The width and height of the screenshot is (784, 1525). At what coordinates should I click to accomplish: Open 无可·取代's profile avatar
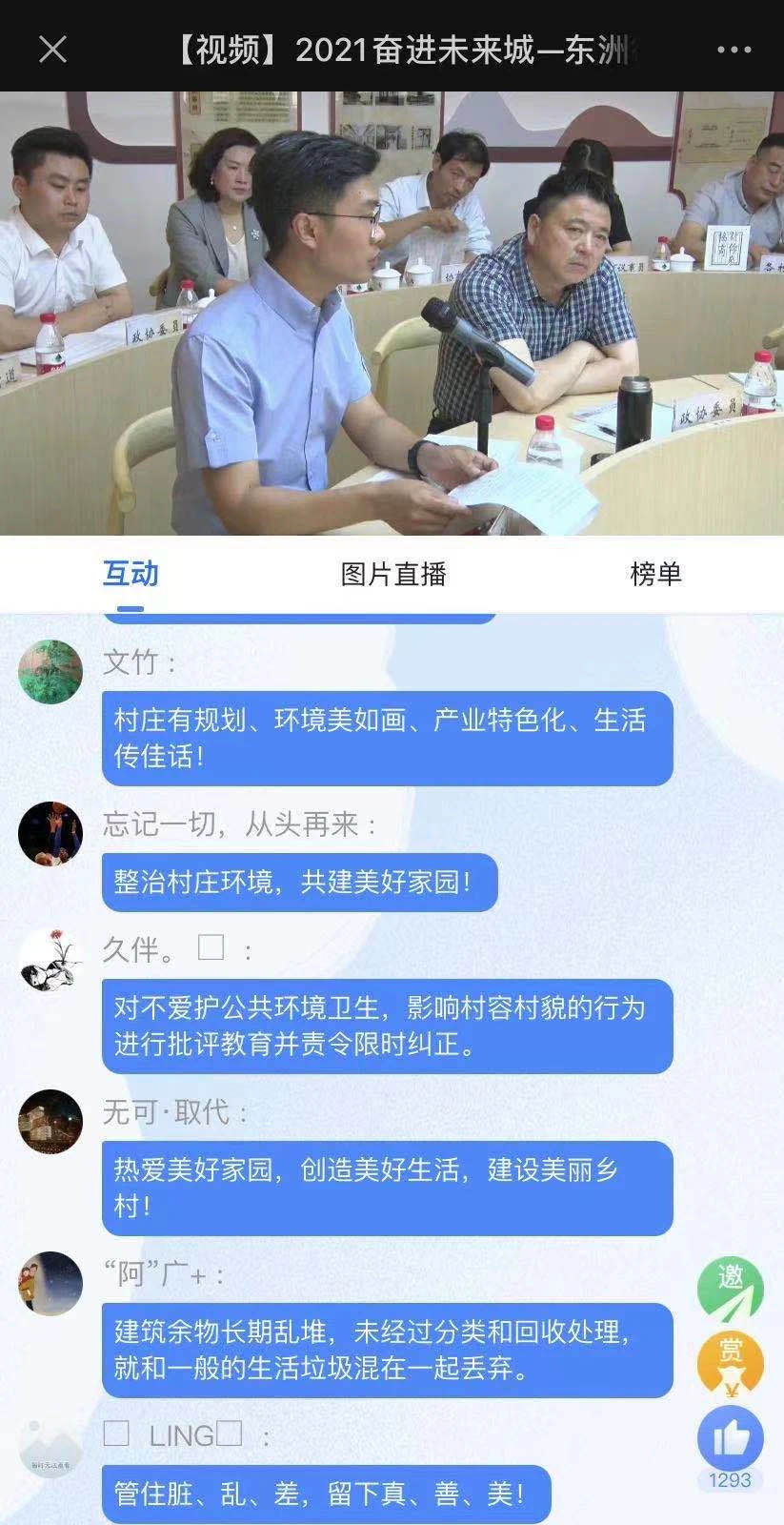[50, 1121]
